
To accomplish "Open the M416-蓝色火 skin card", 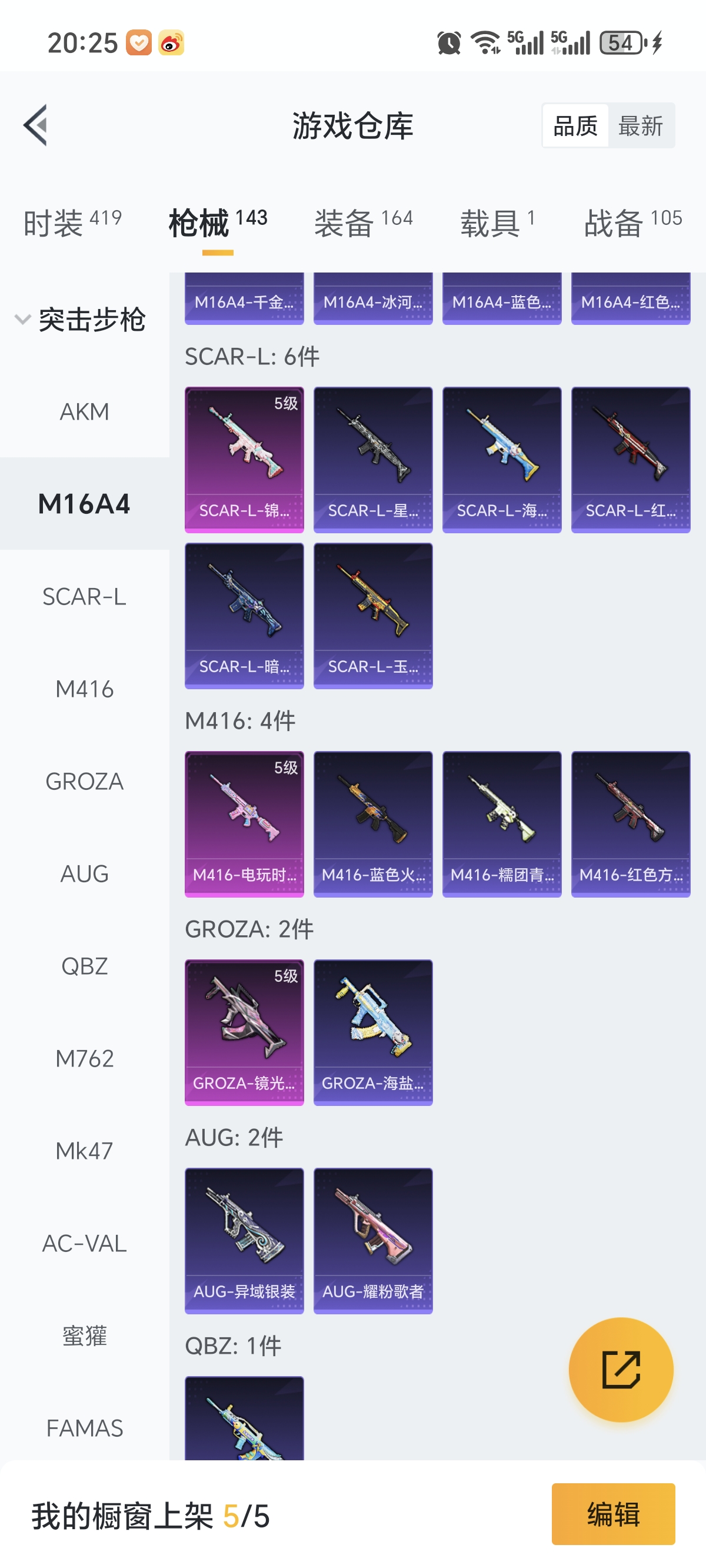I will point(372,823).
